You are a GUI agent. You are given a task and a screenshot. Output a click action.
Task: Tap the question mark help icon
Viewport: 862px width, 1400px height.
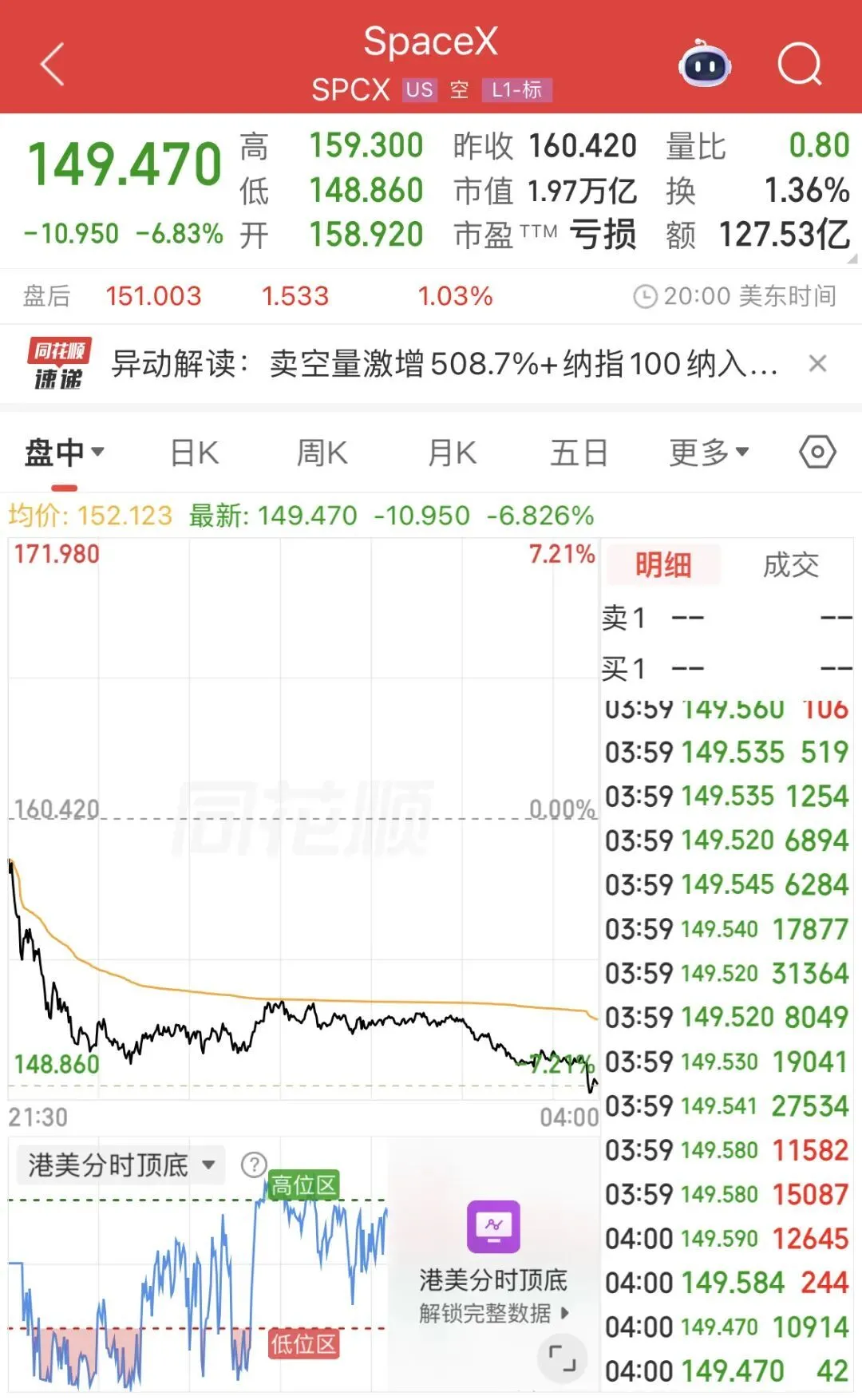coord(254,1165)
